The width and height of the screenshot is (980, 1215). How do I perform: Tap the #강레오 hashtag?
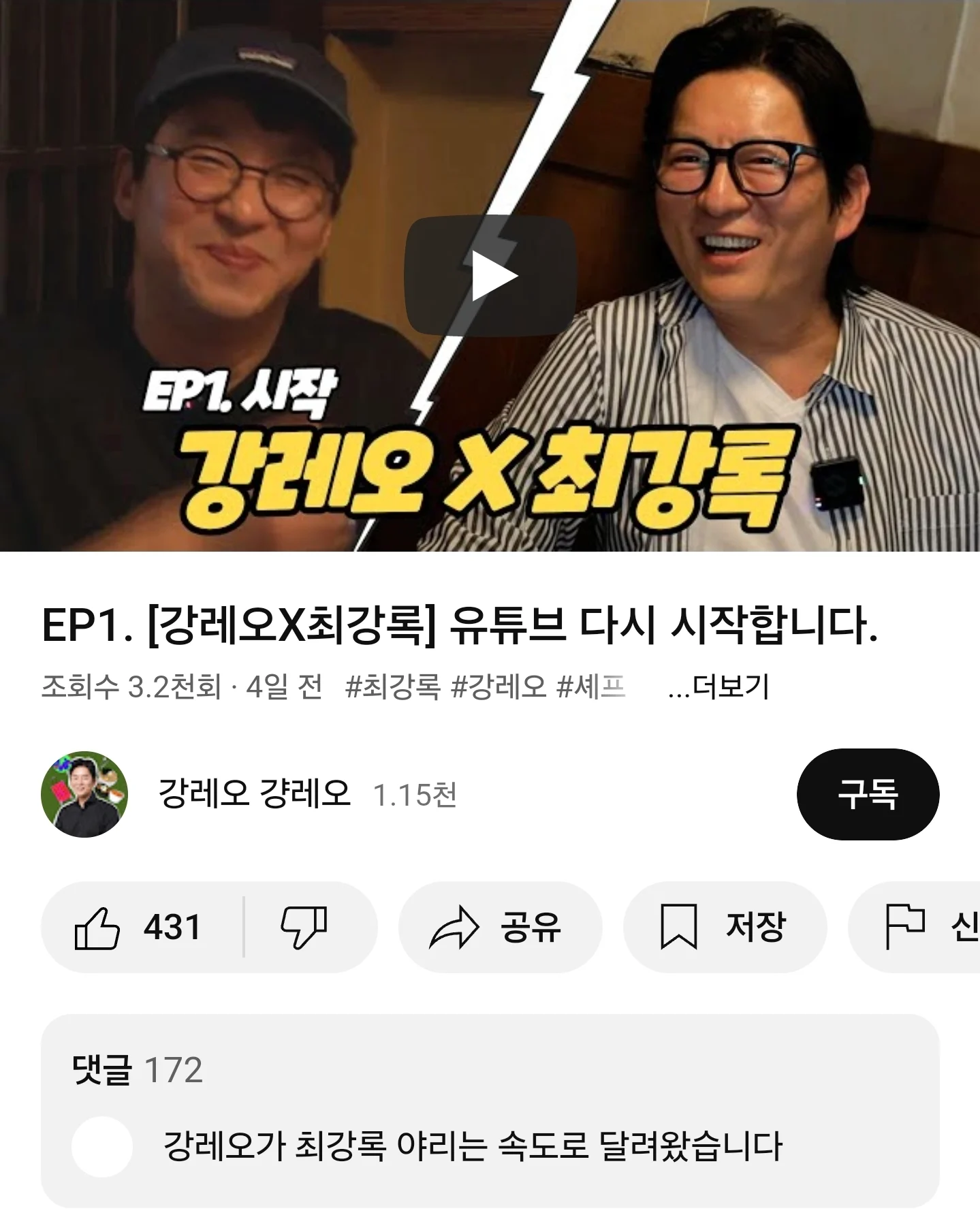[499, 687]
